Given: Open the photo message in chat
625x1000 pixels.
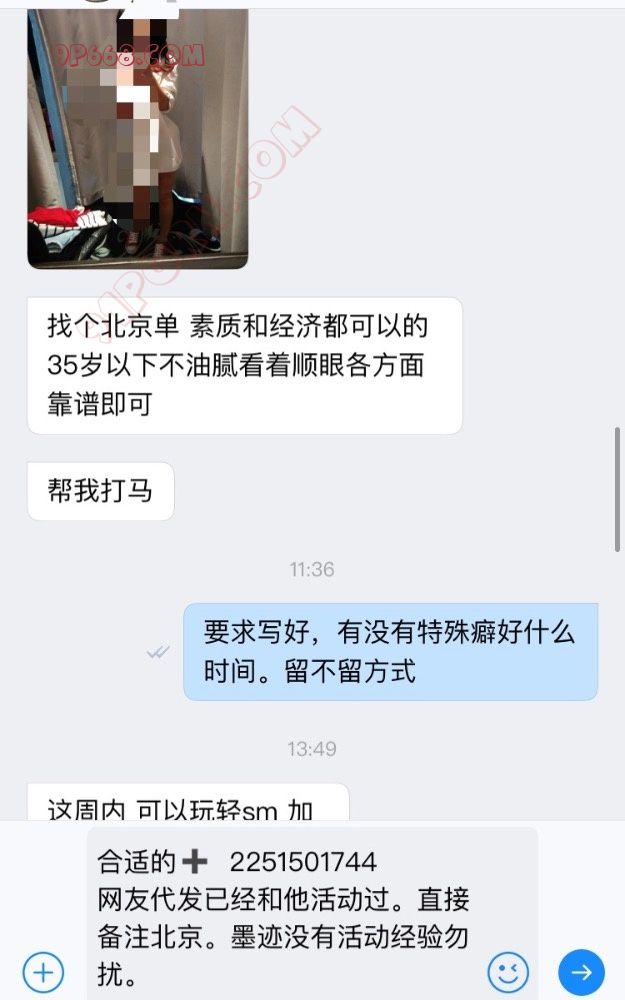Looking at the screenshot, I should pyautogui.click(x=137, y=140).
